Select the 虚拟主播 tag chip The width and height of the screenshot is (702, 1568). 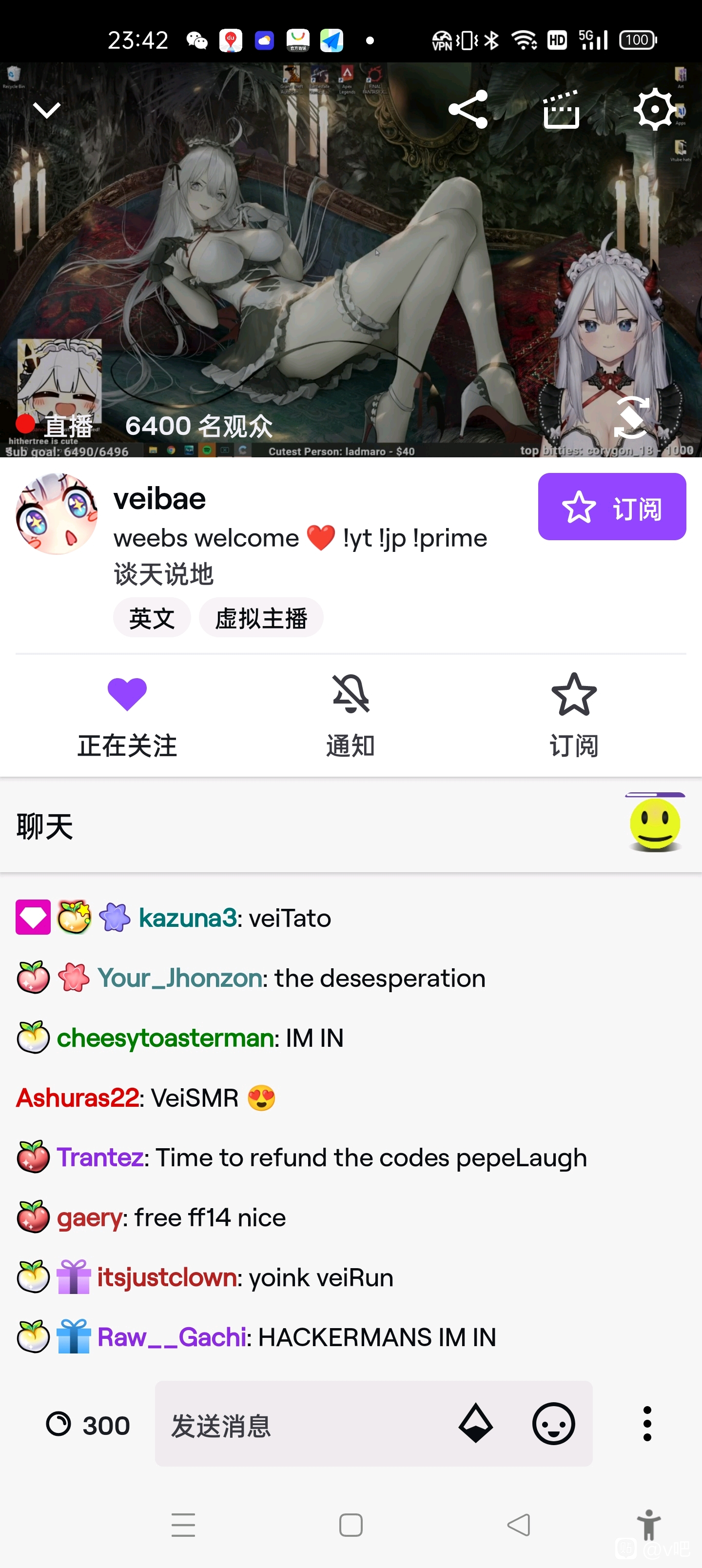click(261, 618)
